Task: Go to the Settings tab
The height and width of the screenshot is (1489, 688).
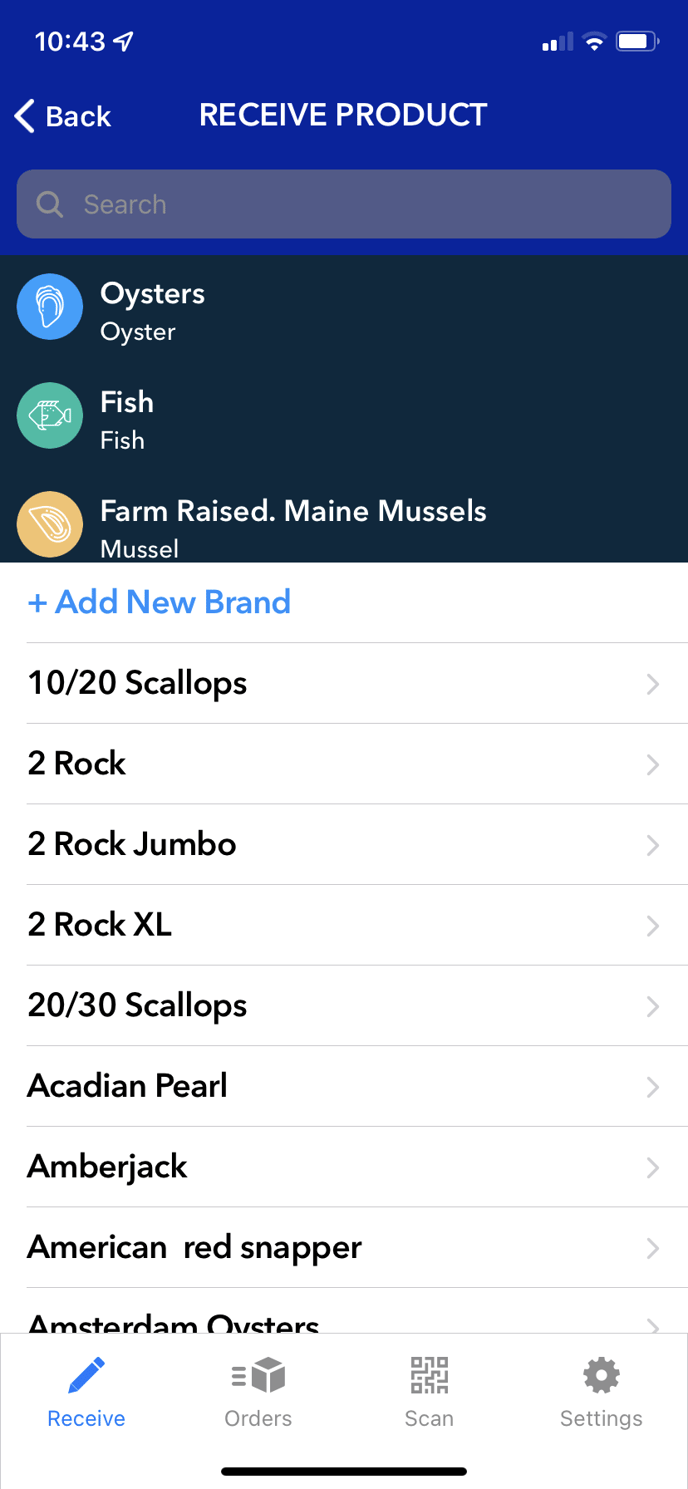Action: [601, 1392]
